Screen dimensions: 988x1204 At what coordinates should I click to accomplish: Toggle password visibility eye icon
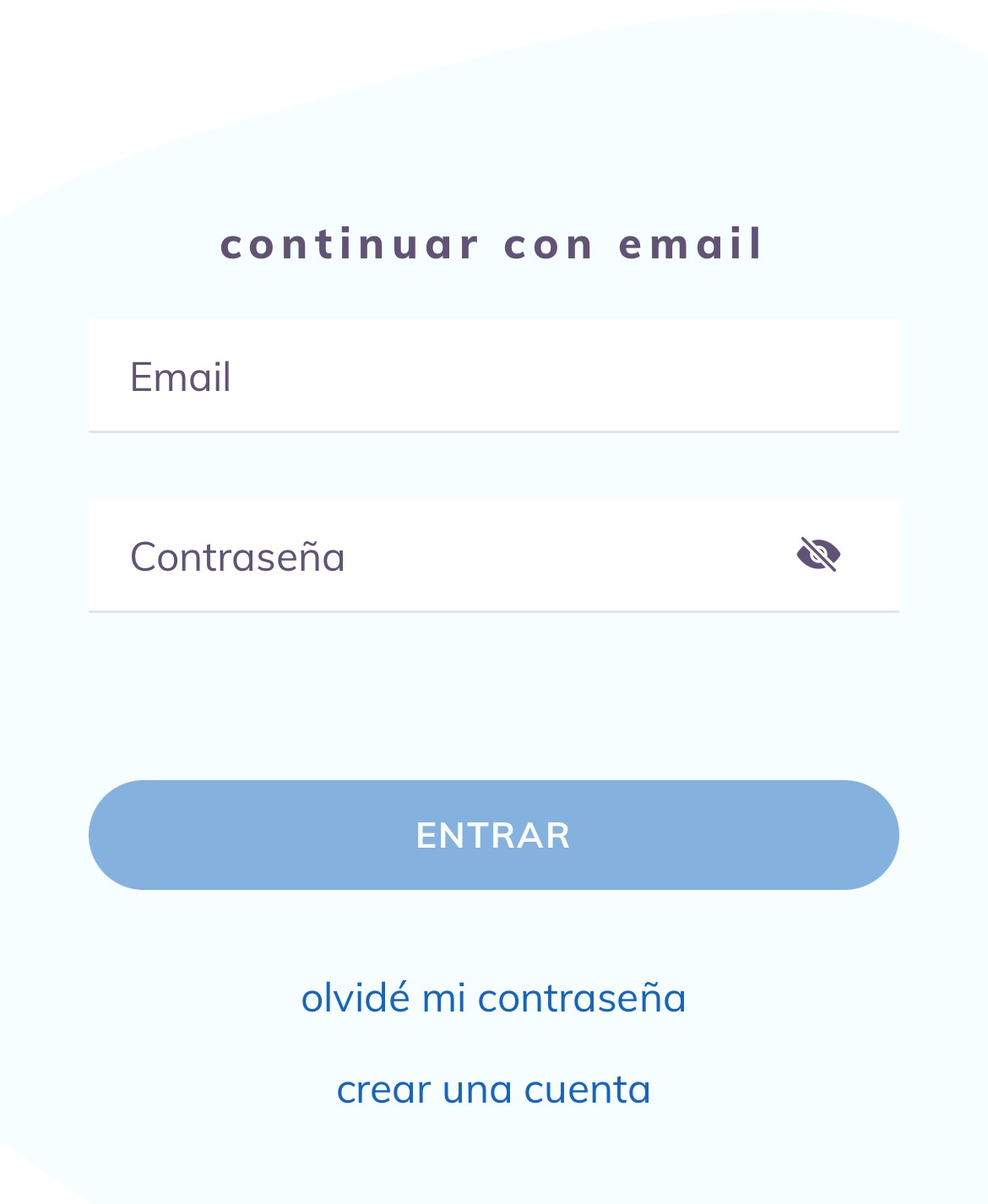[x=818, y=555]
